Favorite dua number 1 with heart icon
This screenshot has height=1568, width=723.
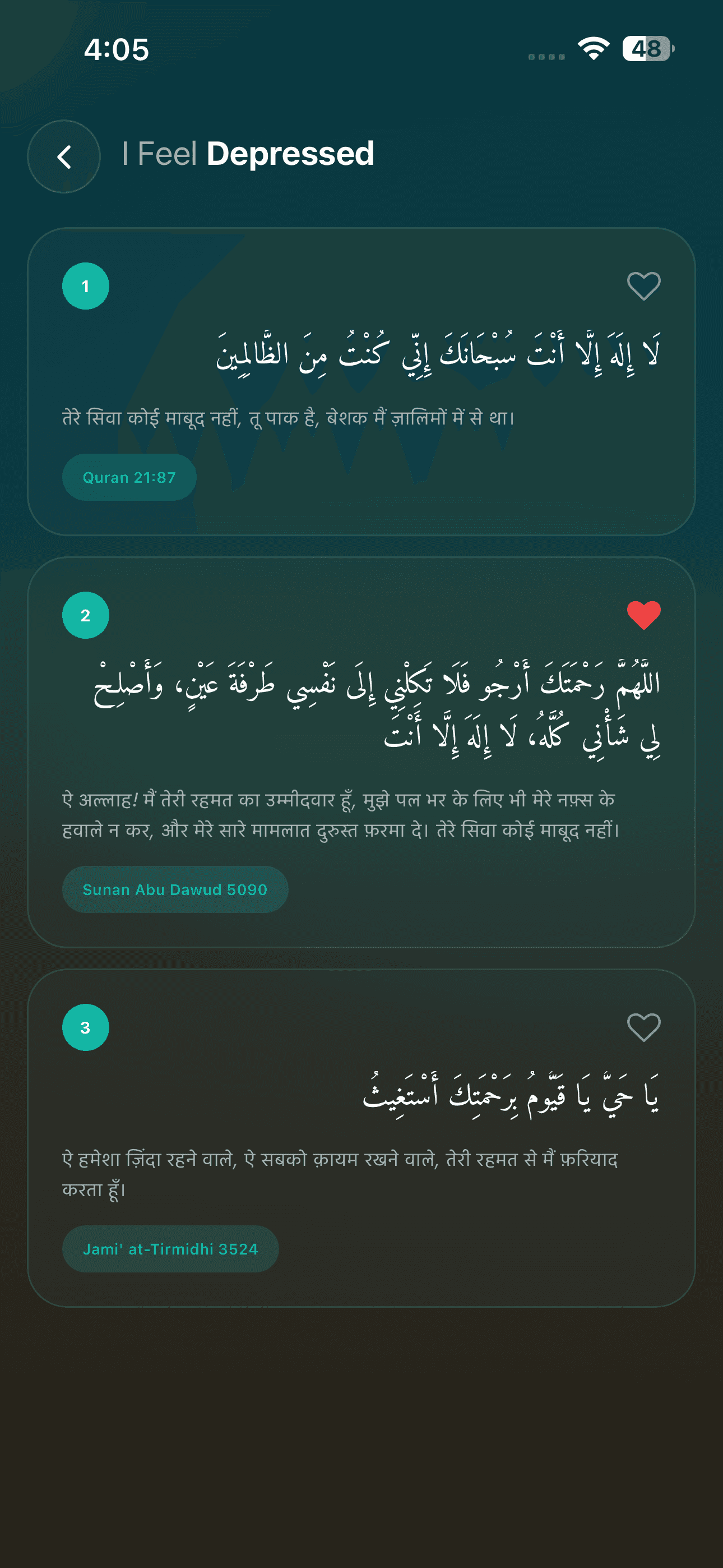pyautogui.click(x=643, y=286)
